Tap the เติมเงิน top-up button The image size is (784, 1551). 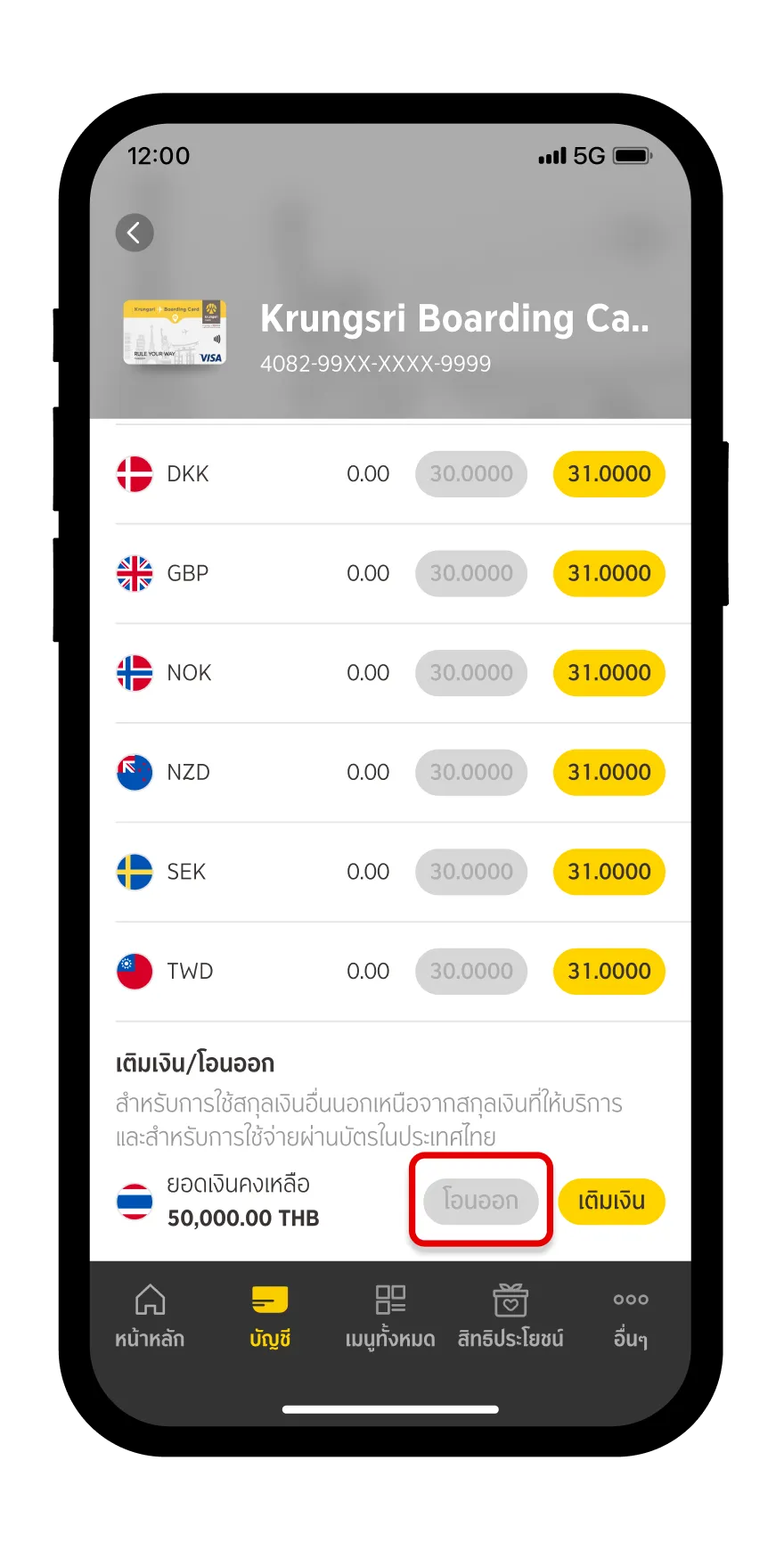[x=612, y=1202]
